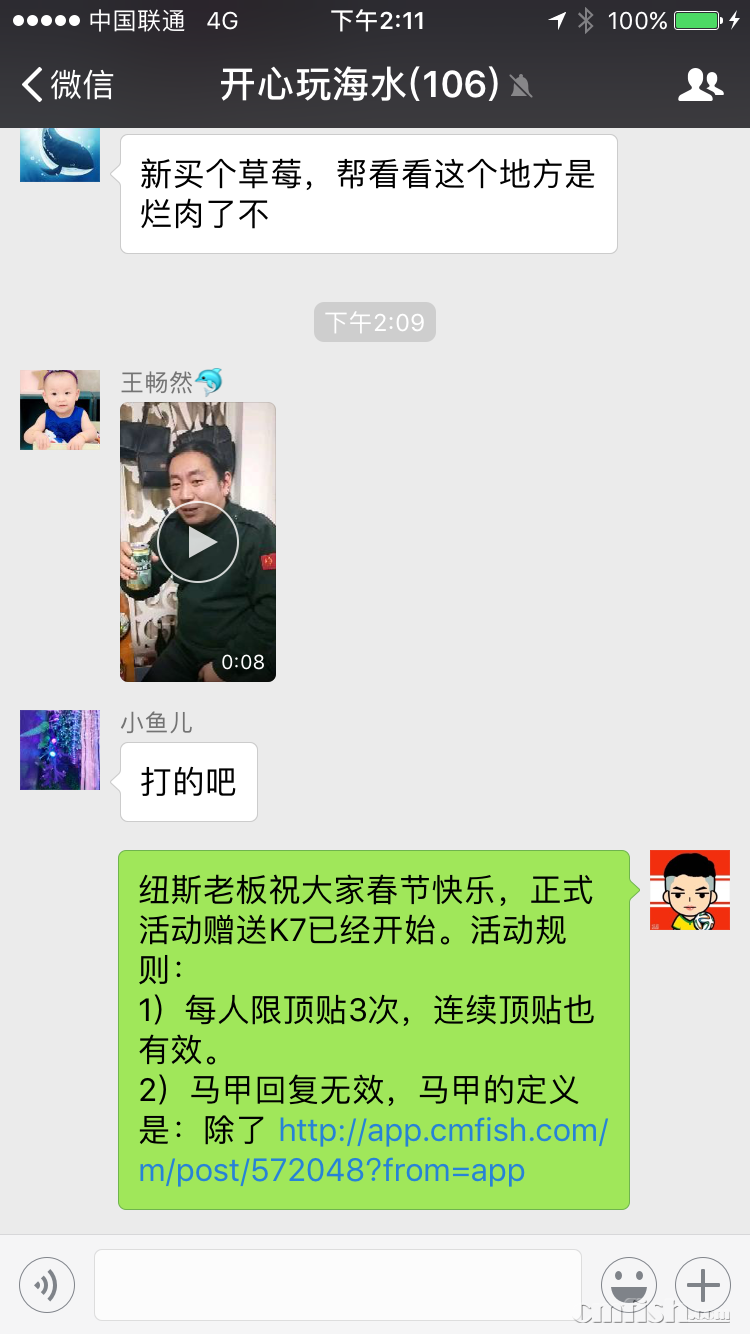Open the plus attachments menu
This screenshot has width=750, height=1334.
[x=703, y=1283]
